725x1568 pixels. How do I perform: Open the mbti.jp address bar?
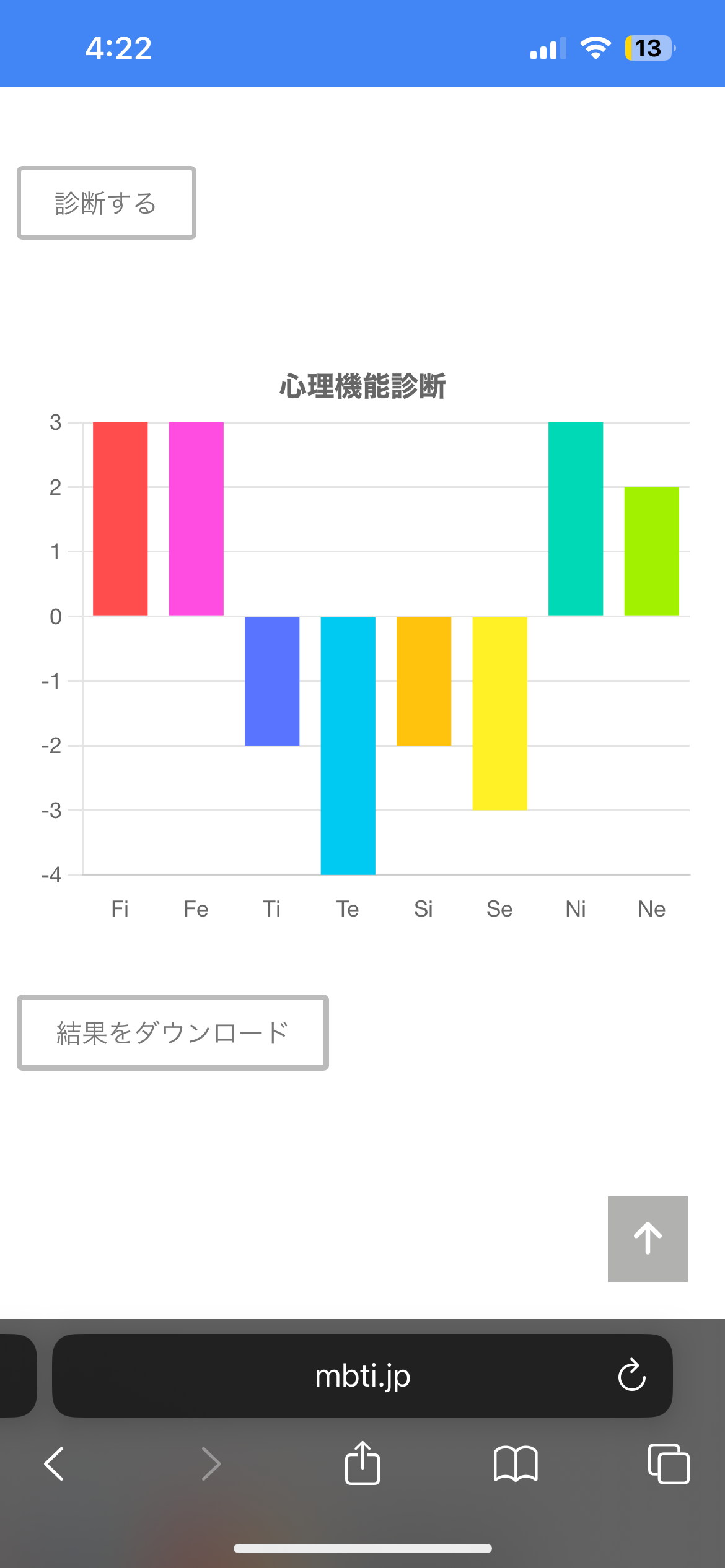(362, 1376)
